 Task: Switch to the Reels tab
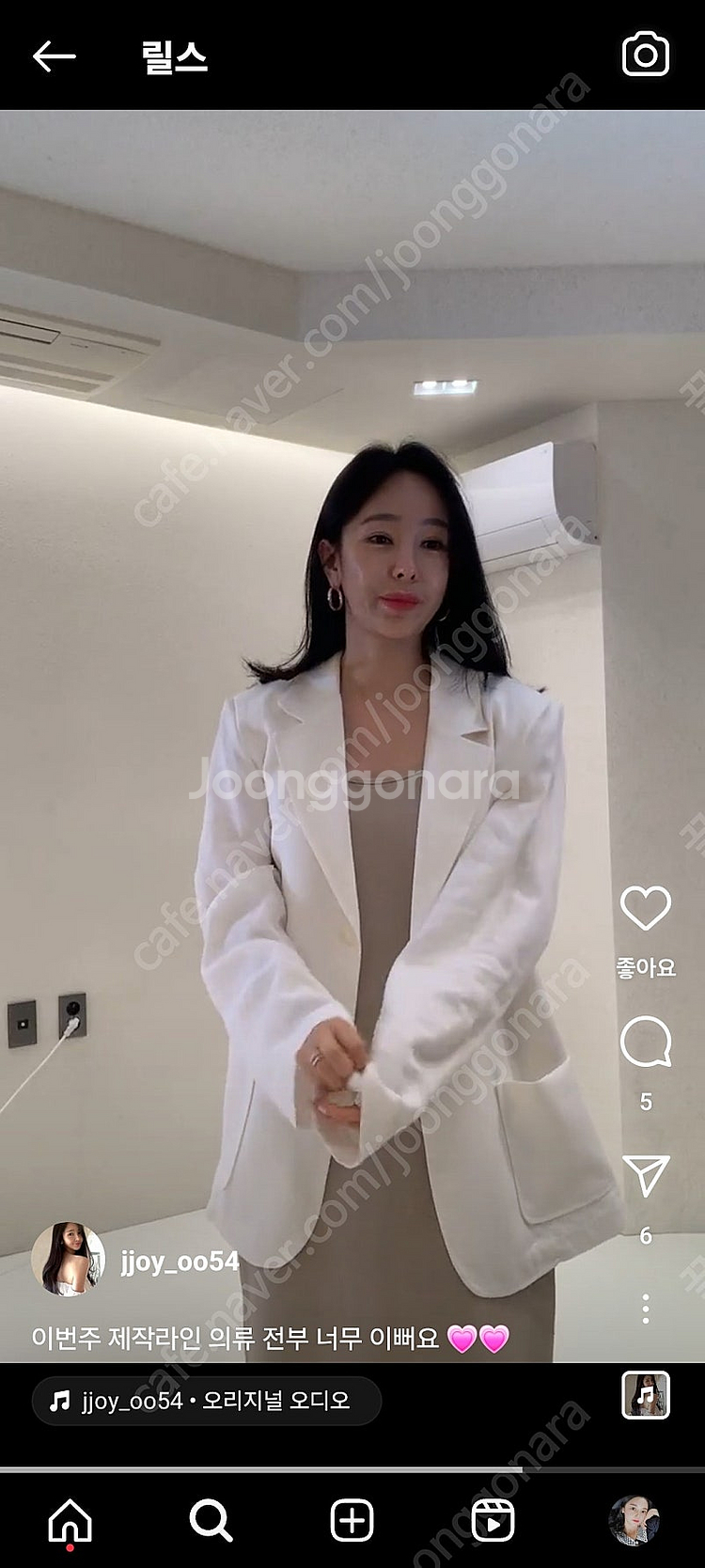tap(493, 1520)
